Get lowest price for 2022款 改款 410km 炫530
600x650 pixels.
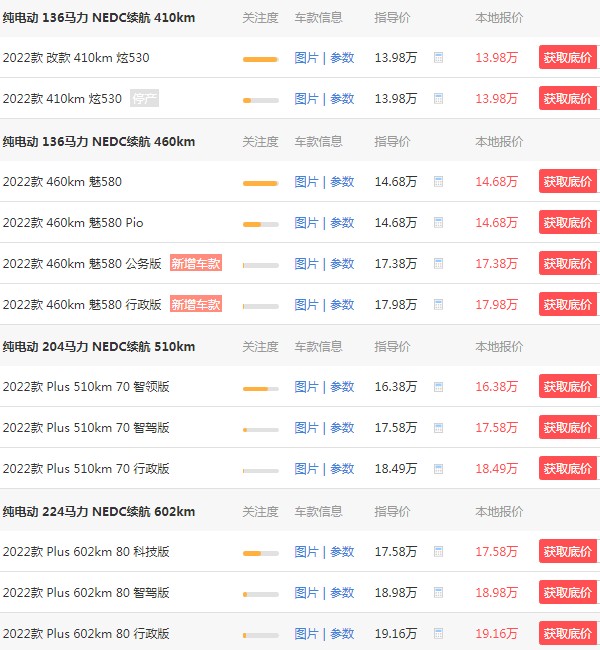(568, 58)
